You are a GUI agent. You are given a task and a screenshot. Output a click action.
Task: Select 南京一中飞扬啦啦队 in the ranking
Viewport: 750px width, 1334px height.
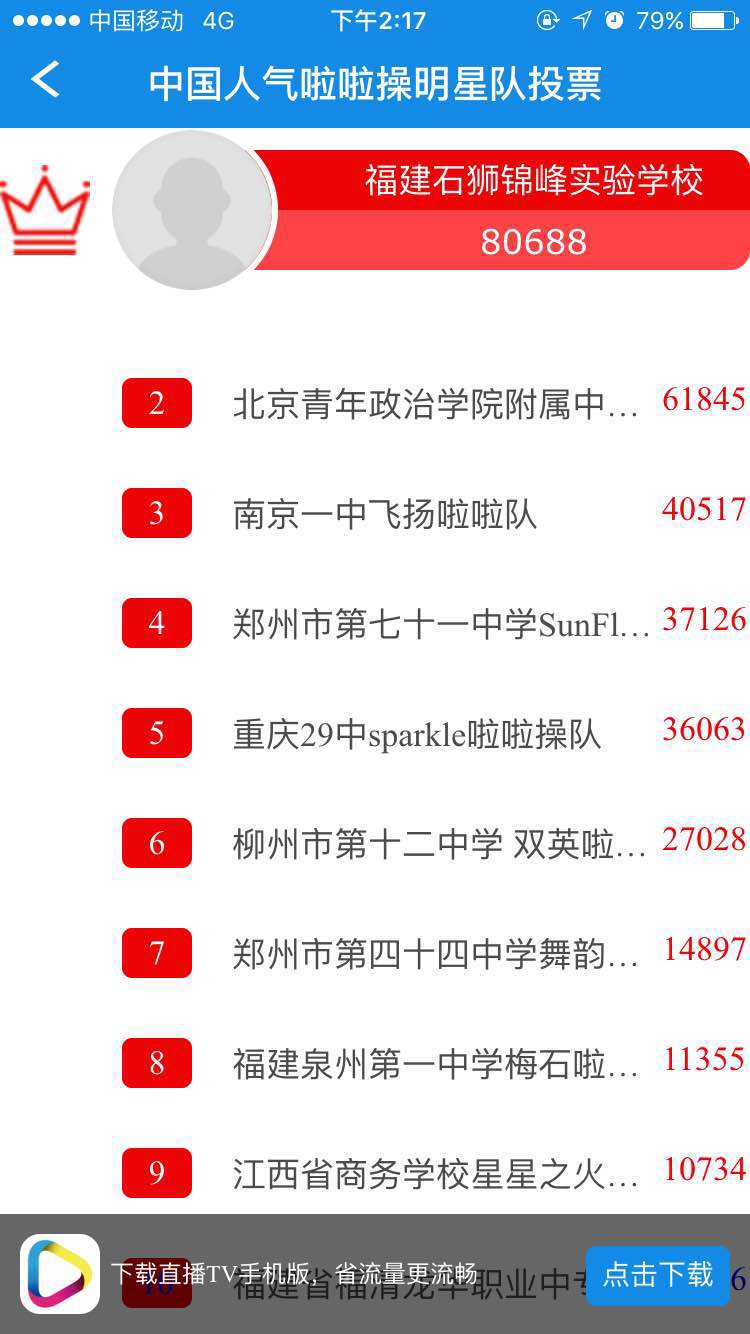[385, 514]
